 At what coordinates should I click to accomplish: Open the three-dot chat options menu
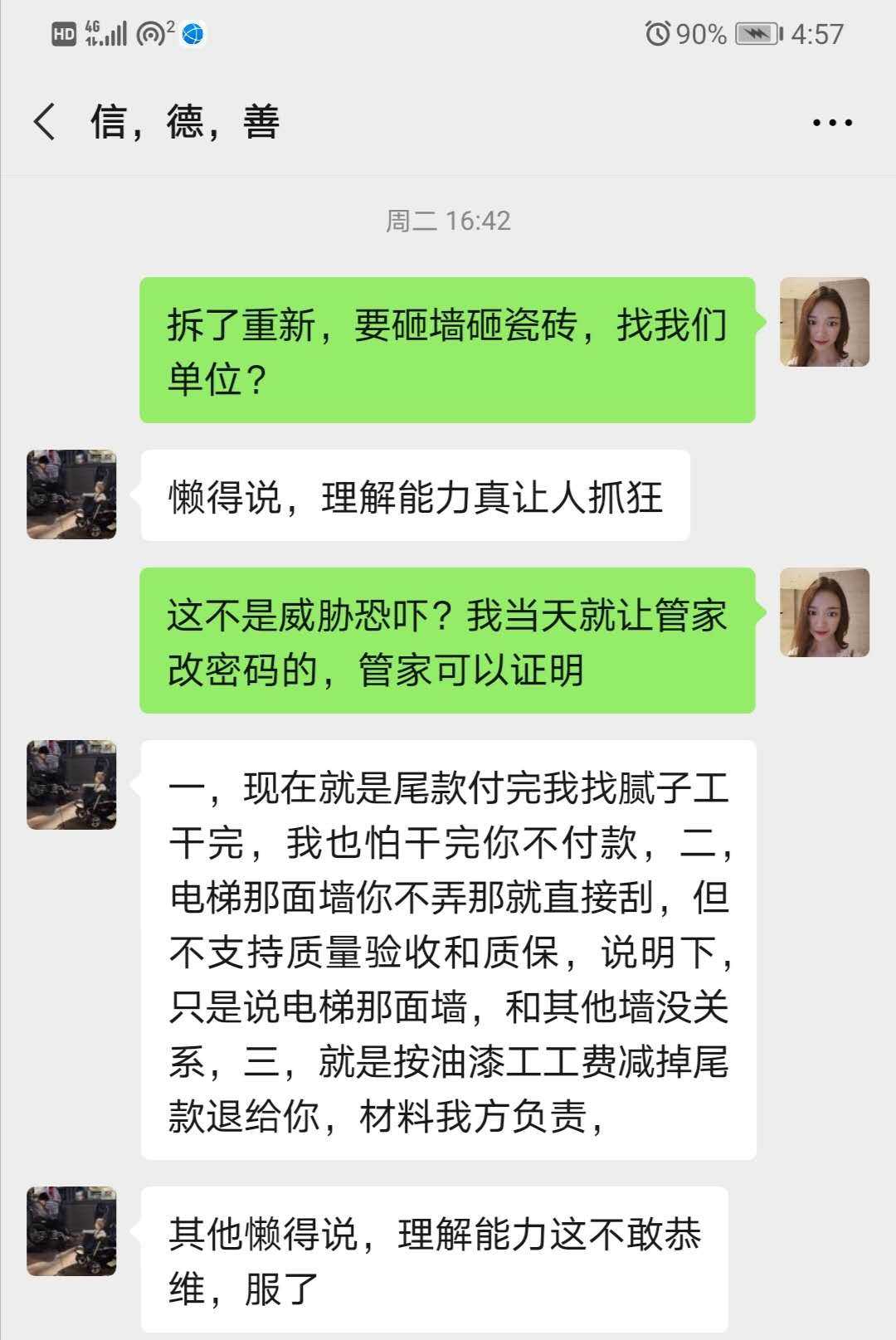831,123
